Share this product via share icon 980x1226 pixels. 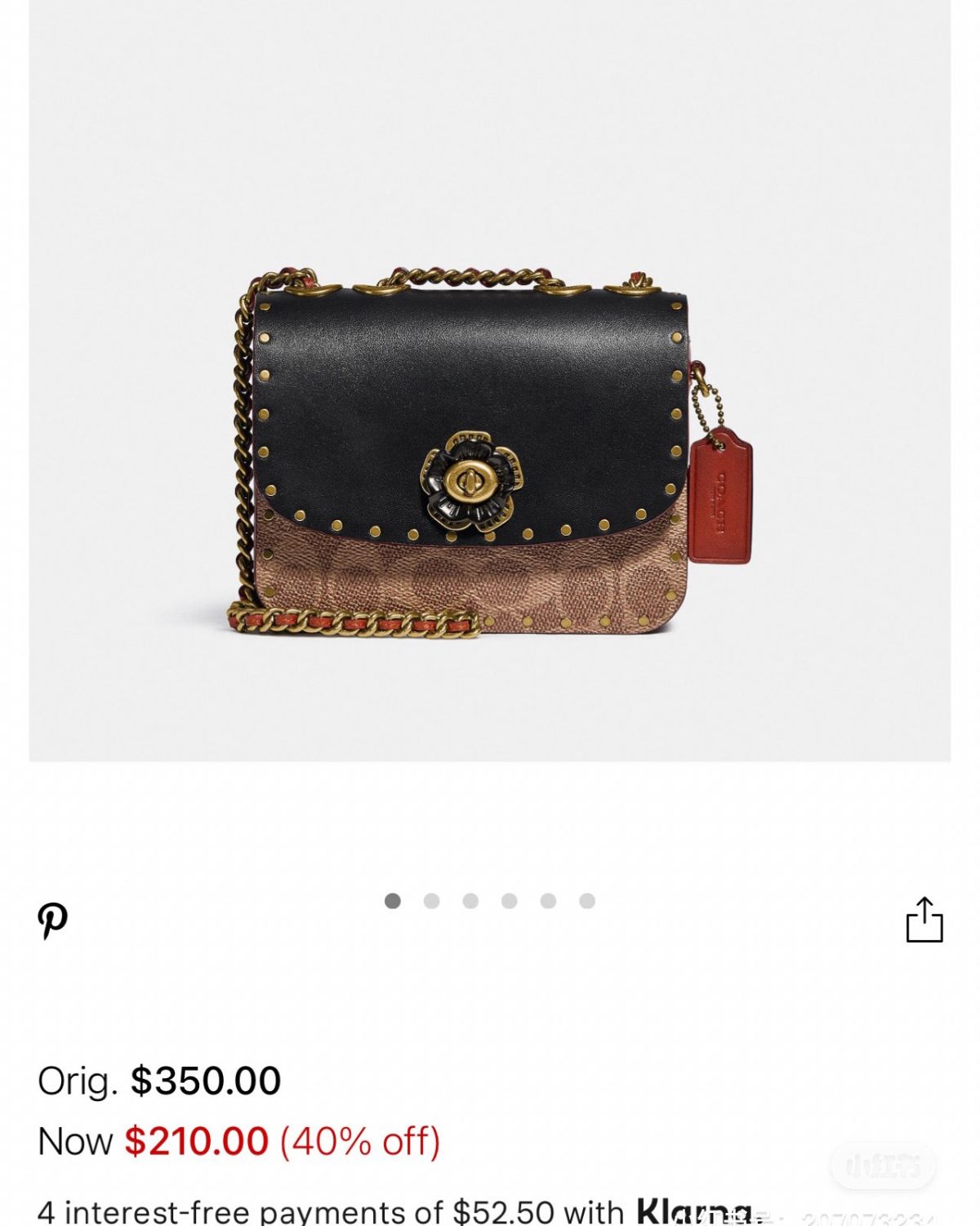[x=924, y=921]
